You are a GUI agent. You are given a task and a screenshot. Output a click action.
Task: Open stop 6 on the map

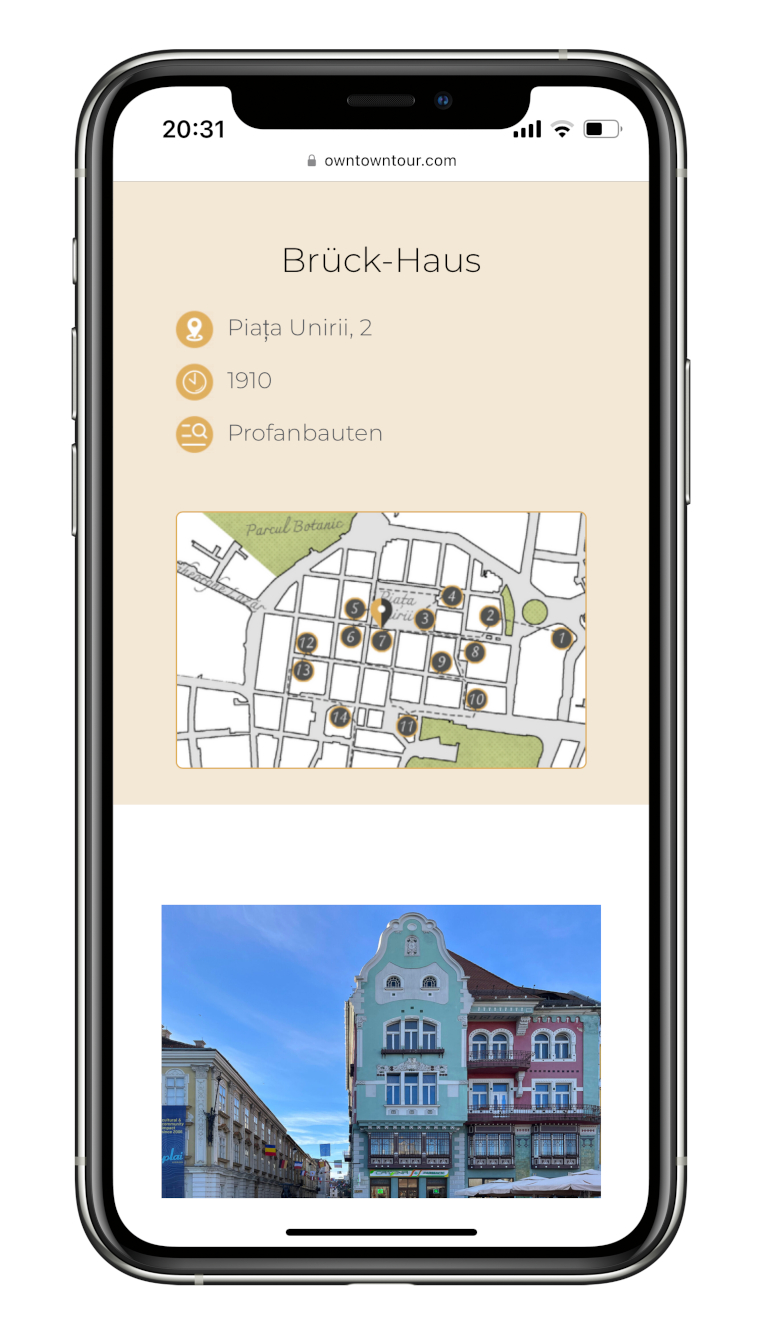350,636
